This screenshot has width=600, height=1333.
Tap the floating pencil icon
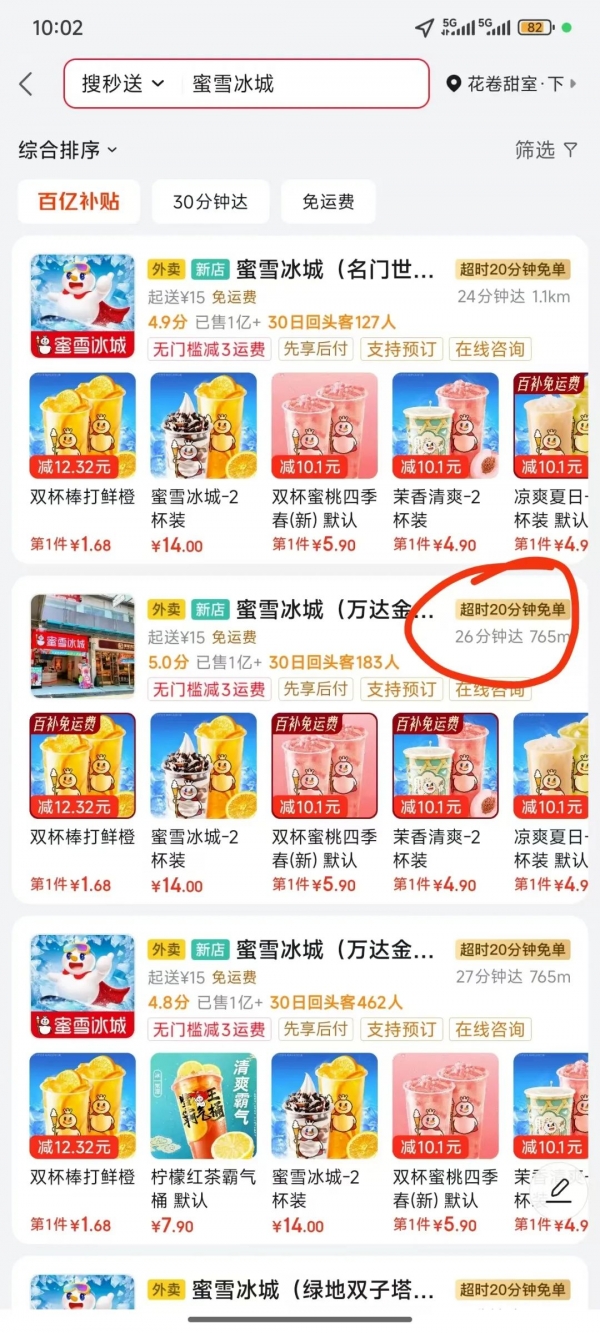point(559,1189)
